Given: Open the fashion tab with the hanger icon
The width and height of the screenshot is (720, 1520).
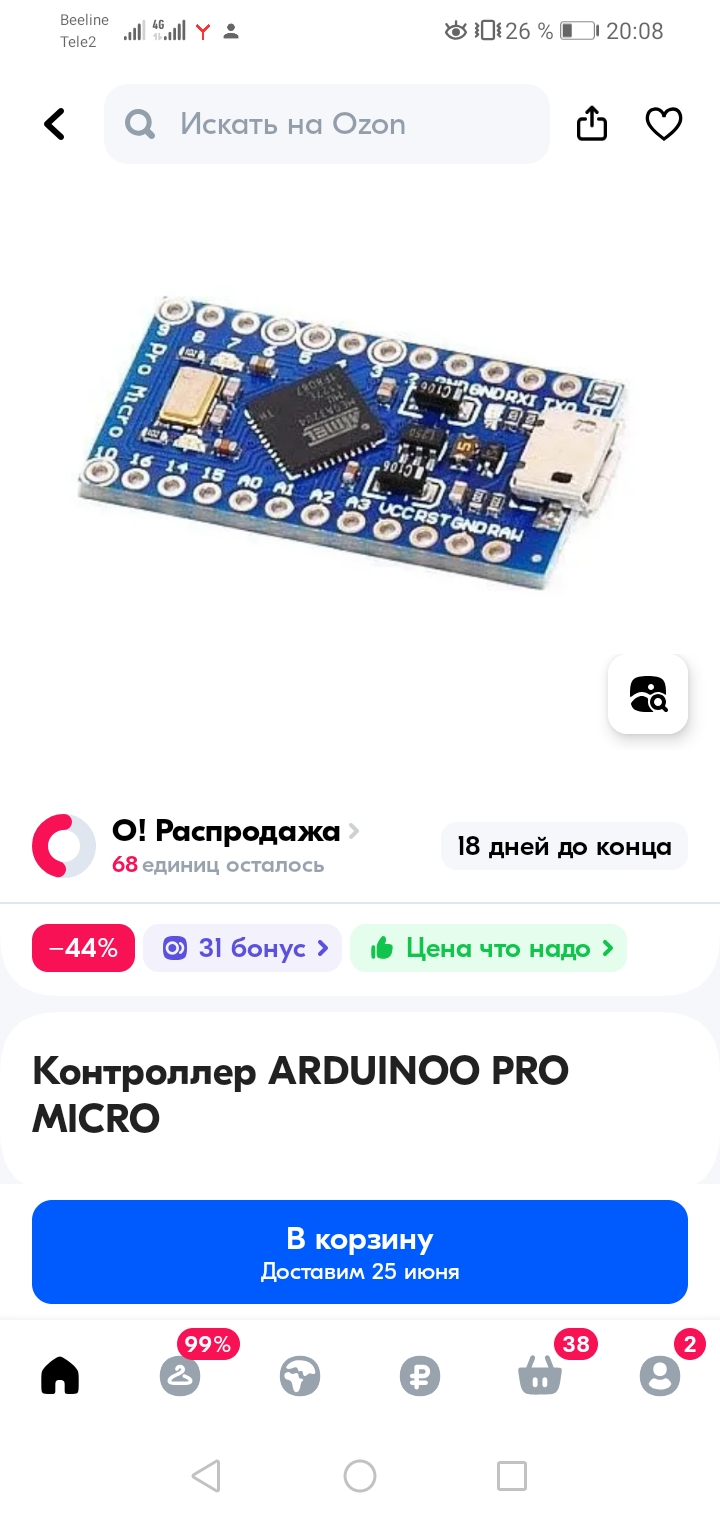Looking at the screenshot, I should click(x=180, y=1376).
